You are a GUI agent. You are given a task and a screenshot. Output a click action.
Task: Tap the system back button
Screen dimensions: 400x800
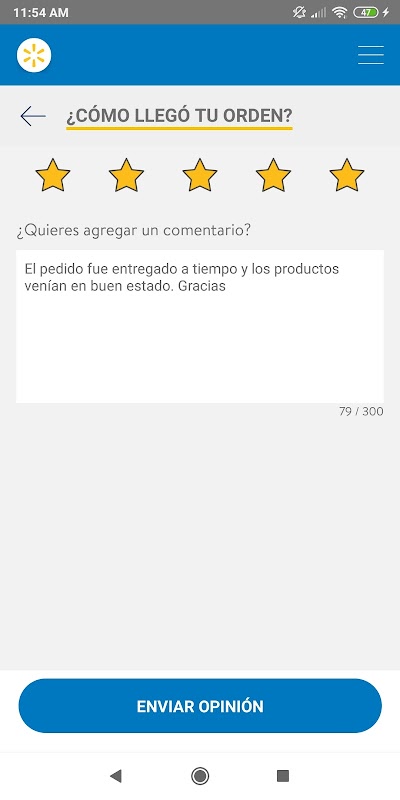click(116, 776)
